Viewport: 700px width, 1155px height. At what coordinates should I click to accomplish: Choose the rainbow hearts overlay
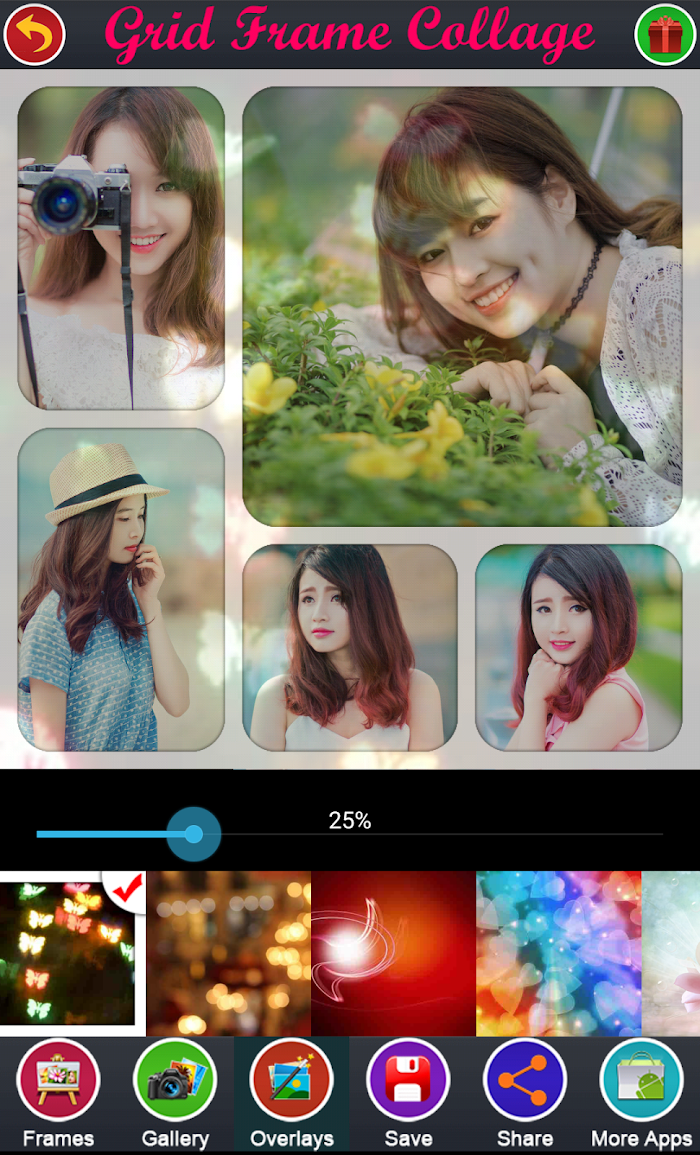[x=559, y=953]
